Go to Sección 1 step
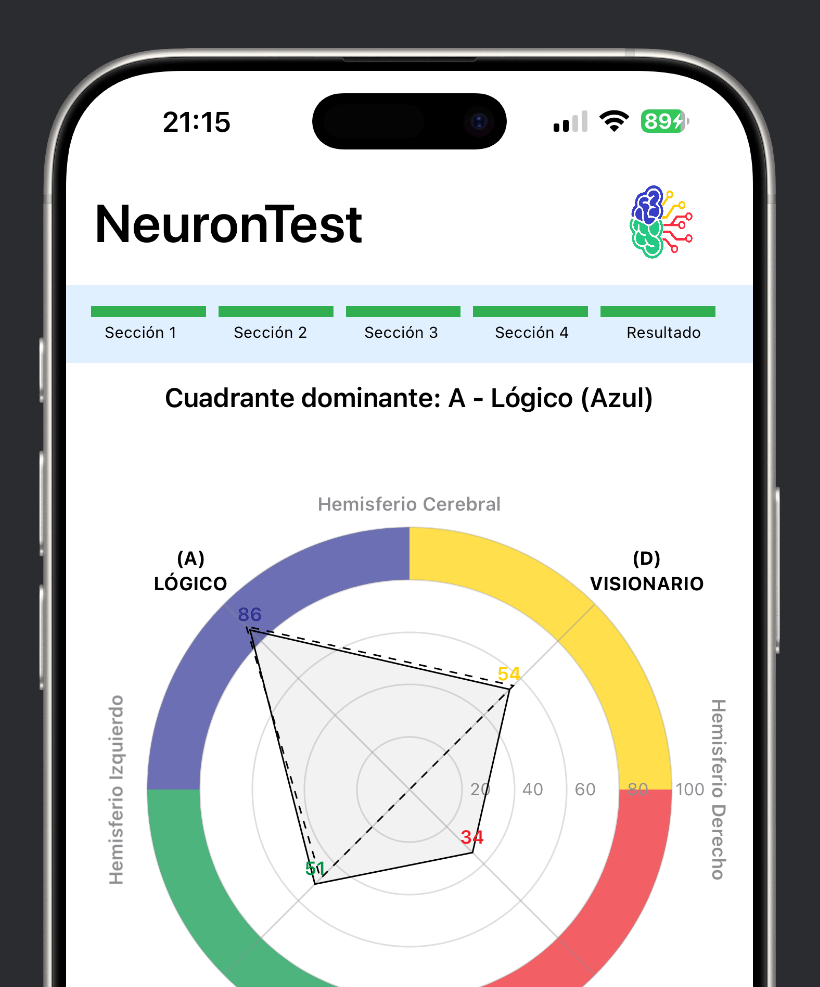Viewport: 820px width, 987px height. click(x=141, y=325)
